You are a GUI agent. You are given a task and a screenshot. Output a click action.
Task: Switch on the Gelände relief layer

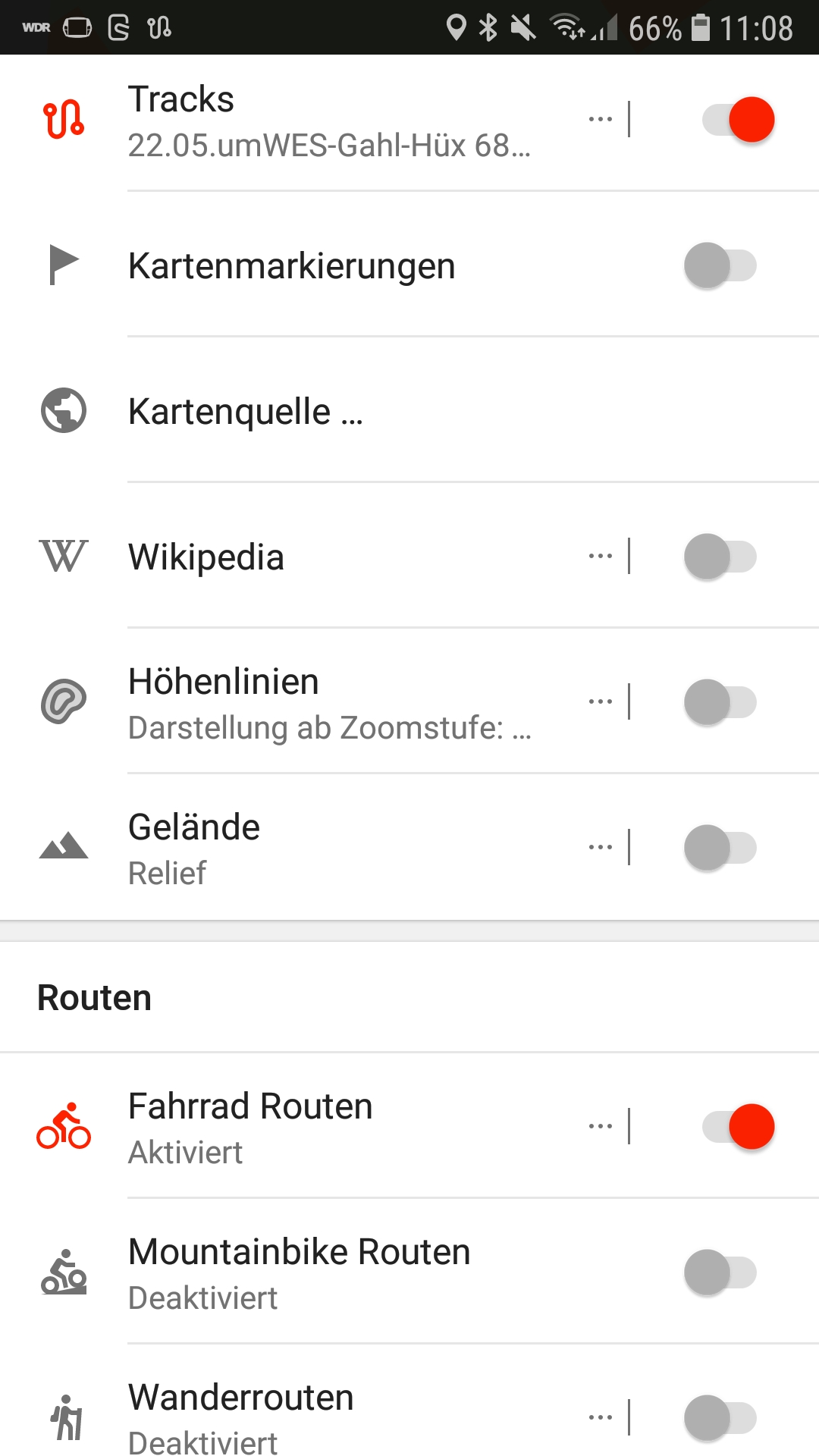720,849
